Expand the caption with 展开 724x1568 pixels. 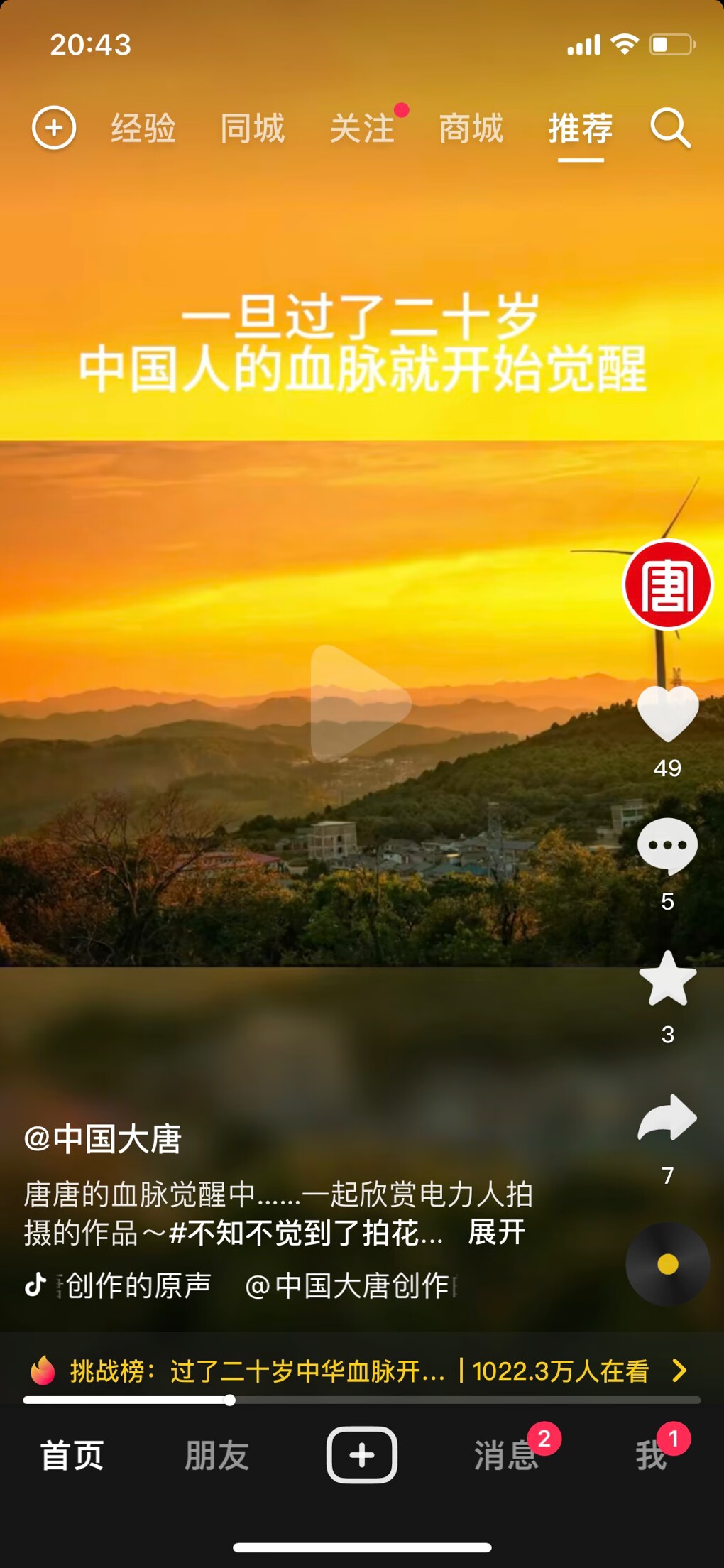(497, 1233)
